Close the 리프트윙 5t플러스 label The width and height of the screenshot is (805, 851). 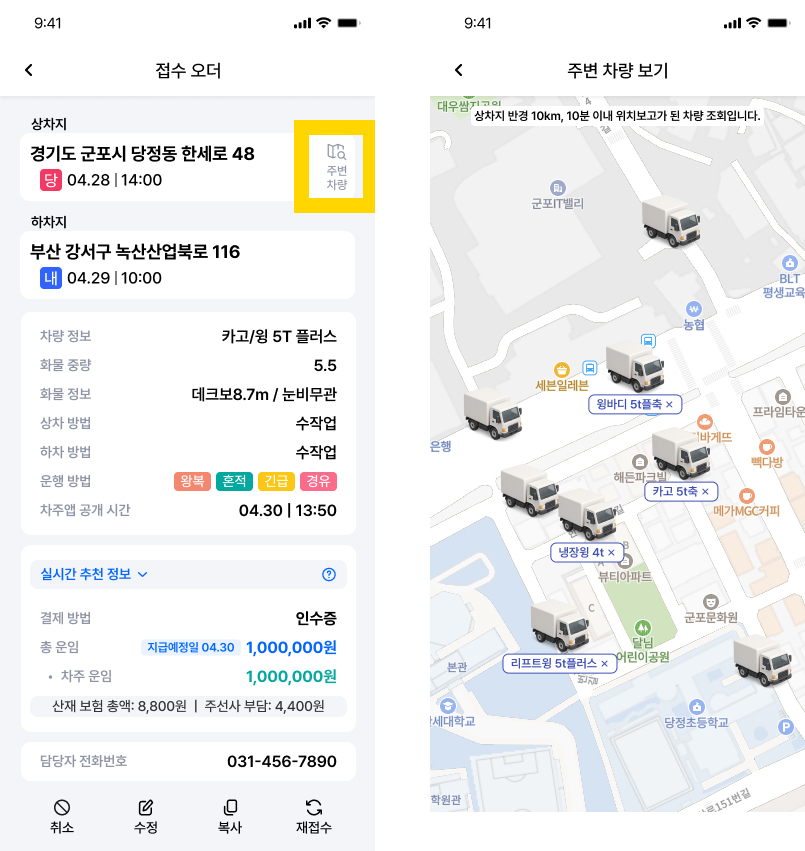[x=604, y=663]
